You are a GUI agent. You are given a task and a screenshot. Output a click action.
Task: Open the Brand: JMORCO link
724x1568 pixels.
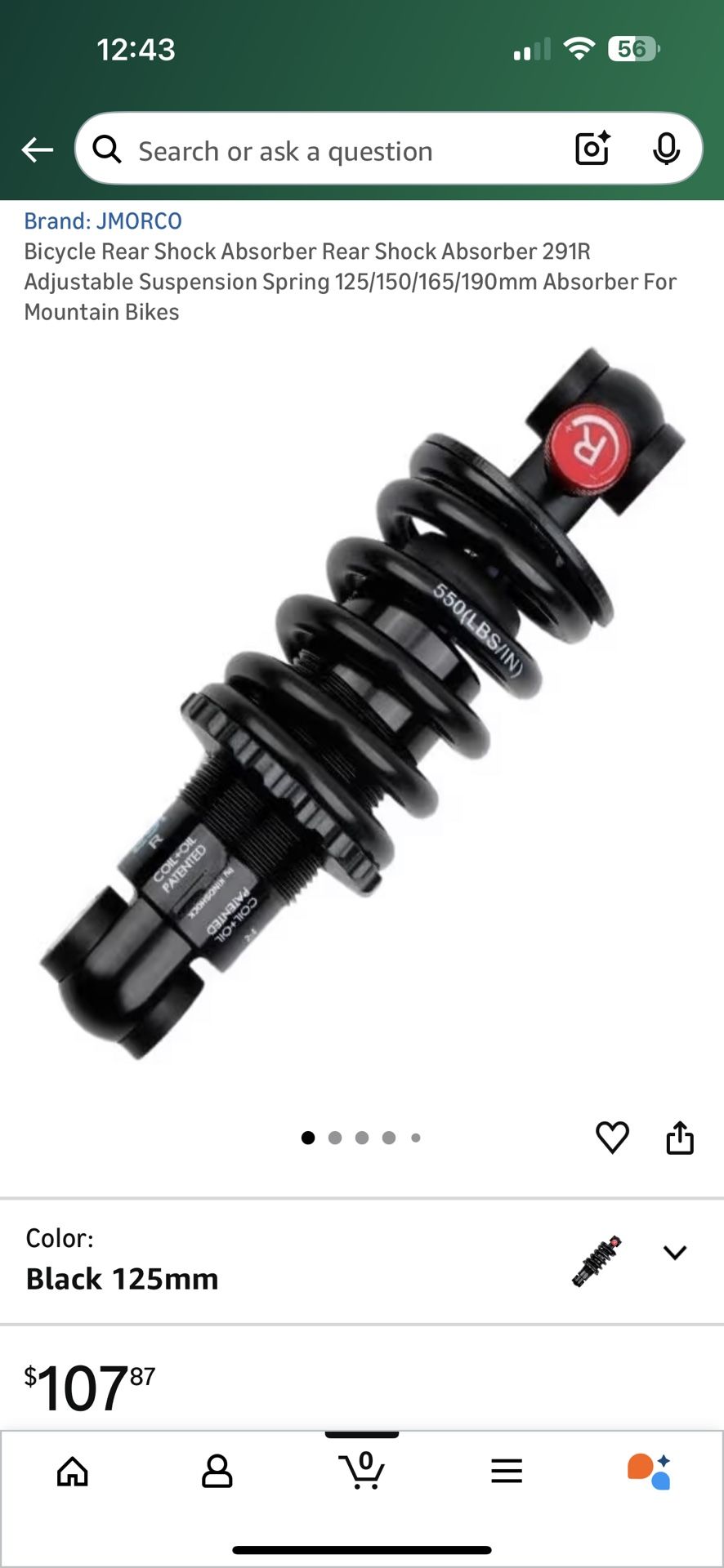coord(103,221)
